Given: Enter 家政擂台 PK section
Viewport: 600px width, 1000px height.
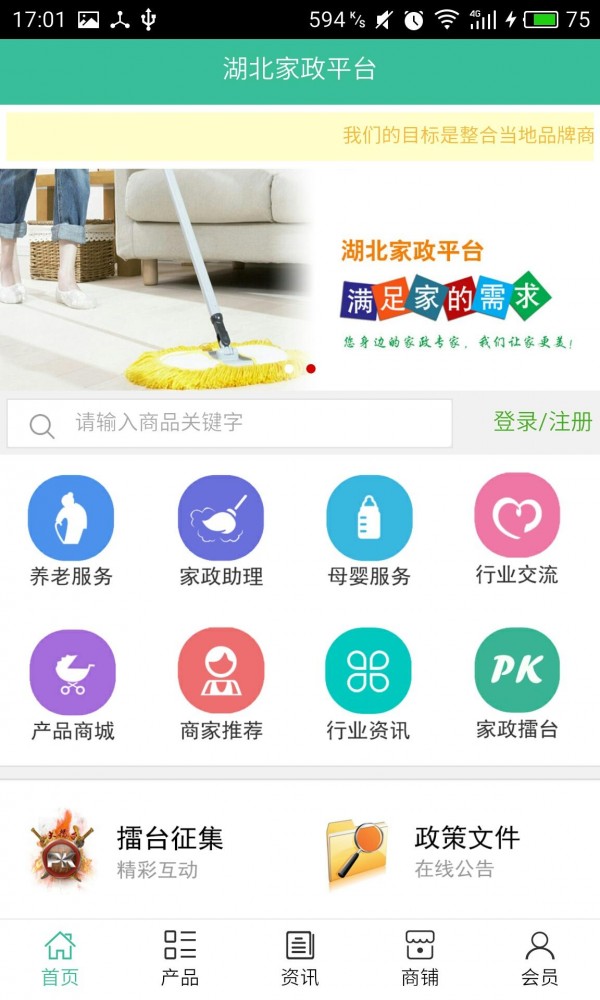Looking at the screenshot, I should [x=517, y=685].
